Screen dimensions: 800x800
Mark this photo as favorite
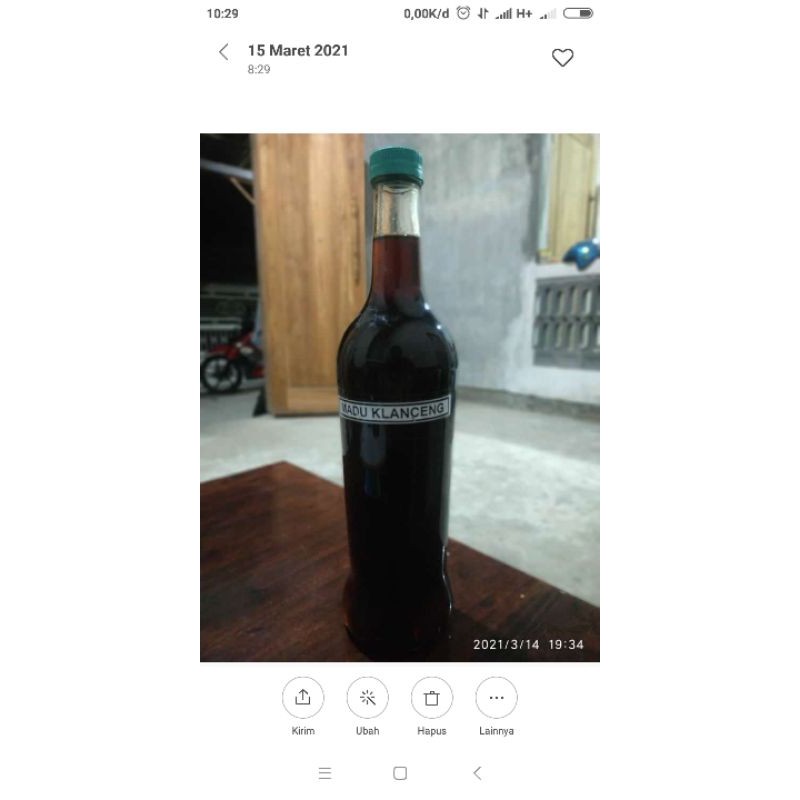click(x=563, y=58)
